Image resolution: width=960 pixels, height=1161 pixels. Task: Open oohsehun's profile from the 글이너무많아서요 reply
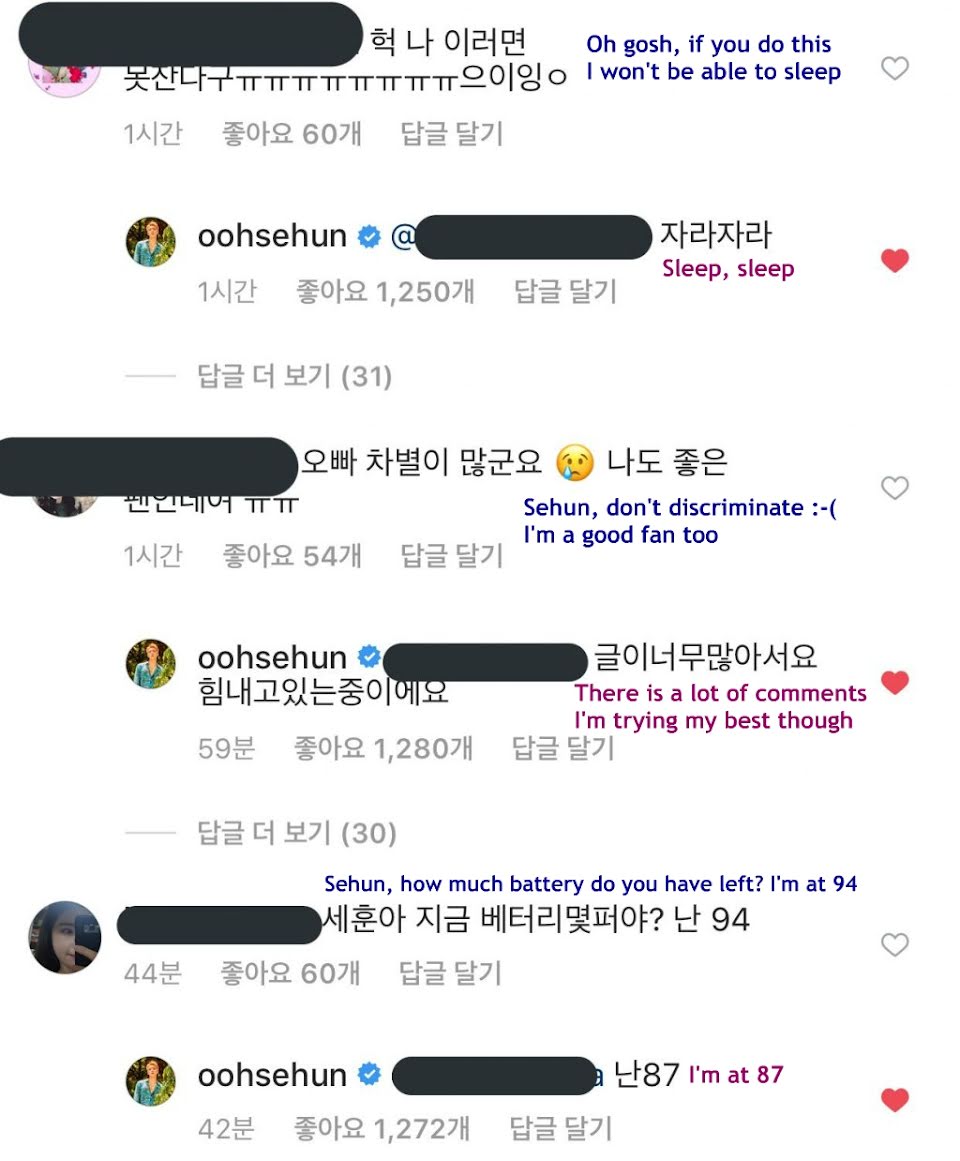272,658
